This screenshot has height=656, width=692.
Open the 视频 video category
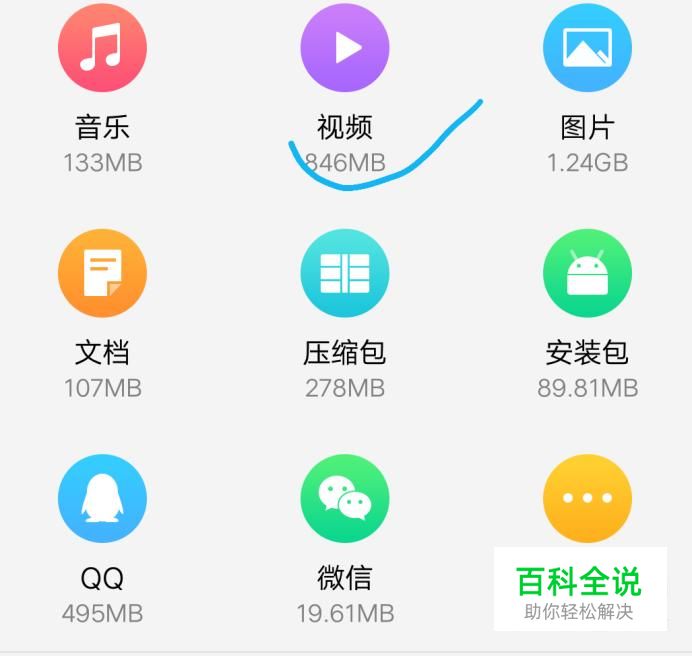pos(345,48)
